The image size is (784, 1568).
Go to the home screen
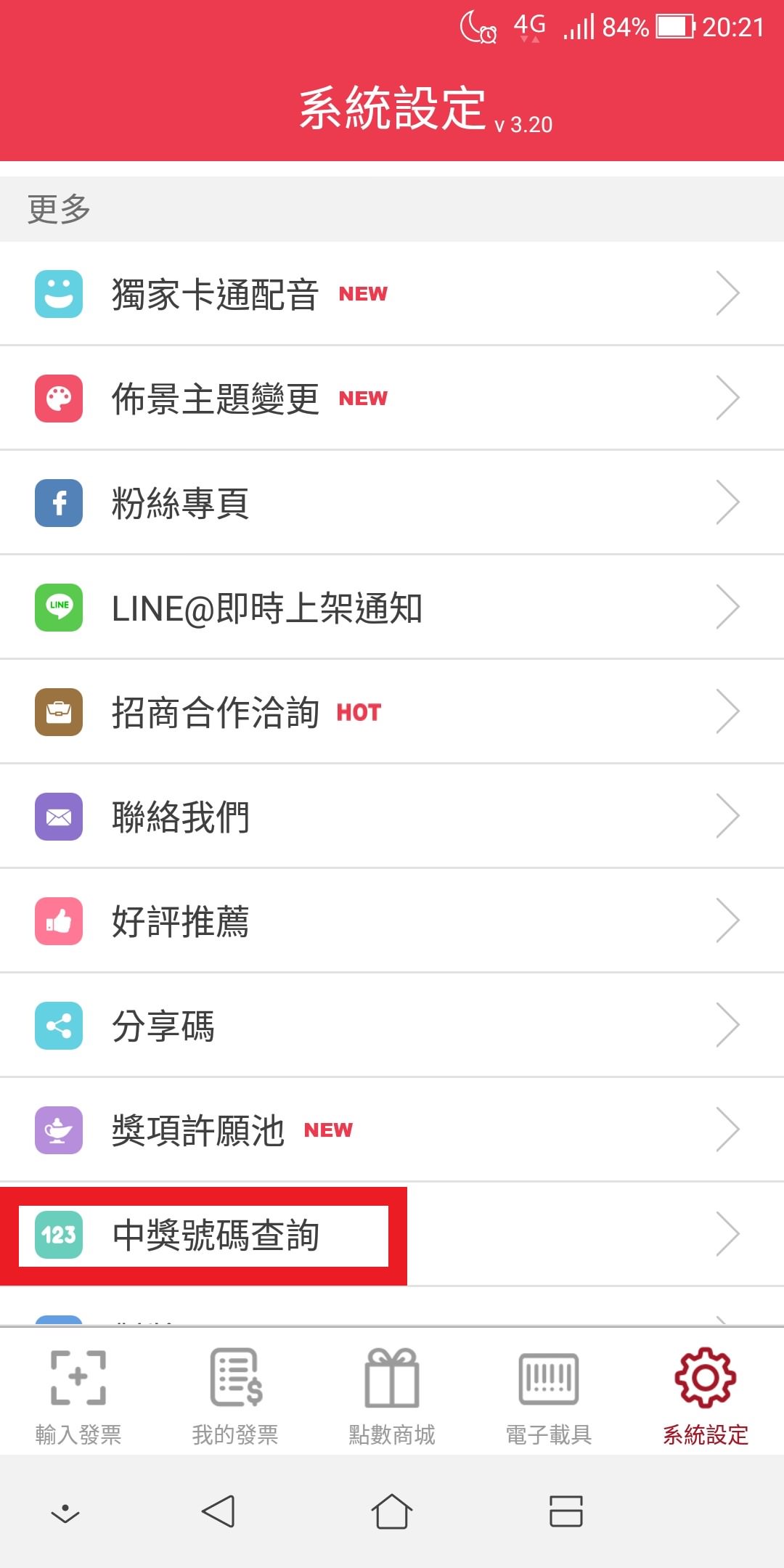click(x=392, y=1511)
